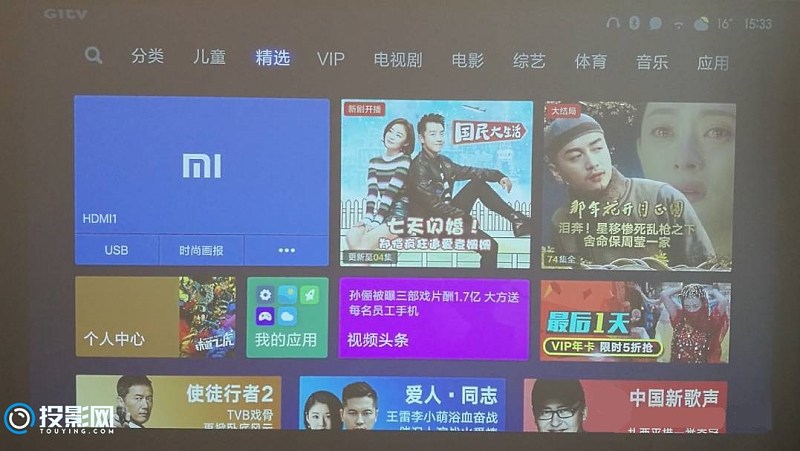Screen dimensions: 800x451
Task: Go to the 电视剧 tab
Action: tap(398, 60)
